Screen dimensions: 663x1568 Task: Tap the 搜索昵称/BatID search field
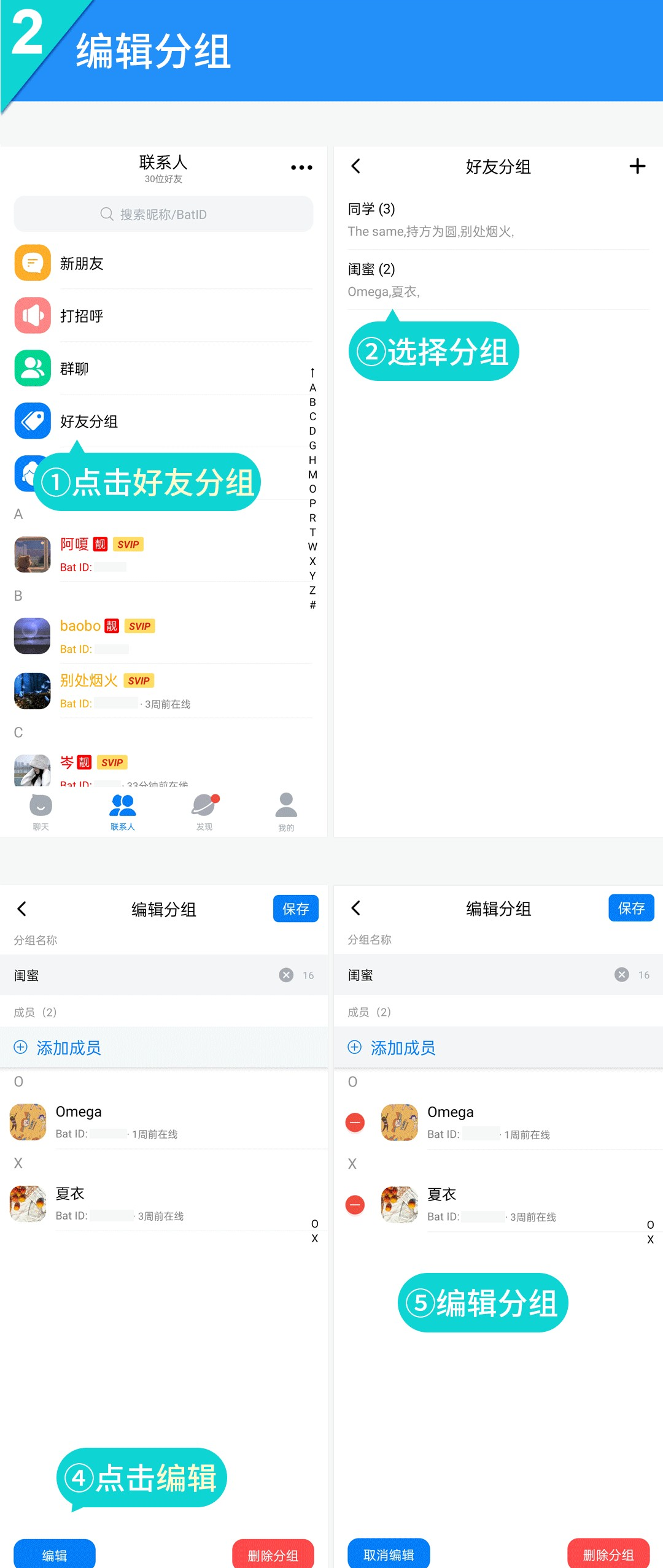163,214
